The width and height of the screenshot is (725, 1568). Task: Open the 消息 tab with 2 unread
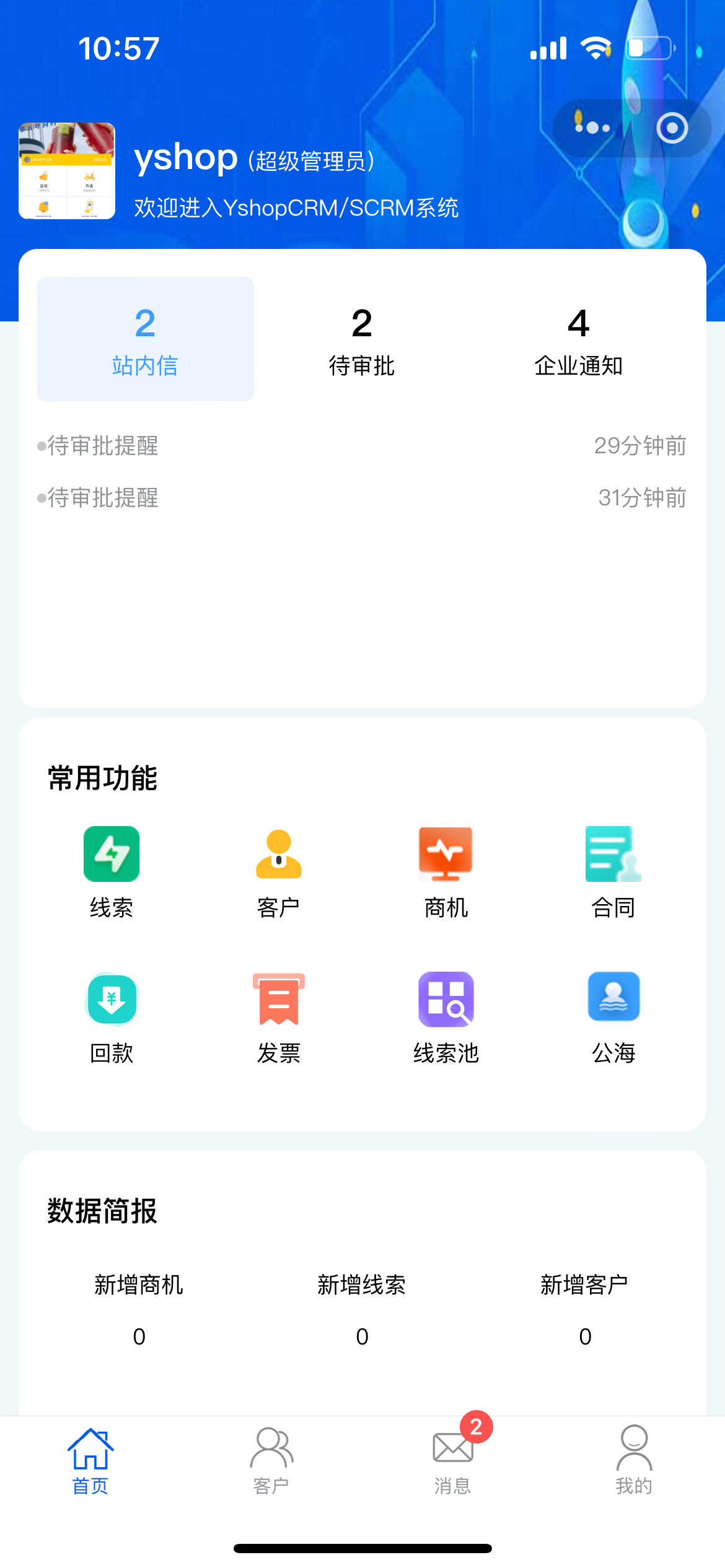click(x=453, y=1461)
